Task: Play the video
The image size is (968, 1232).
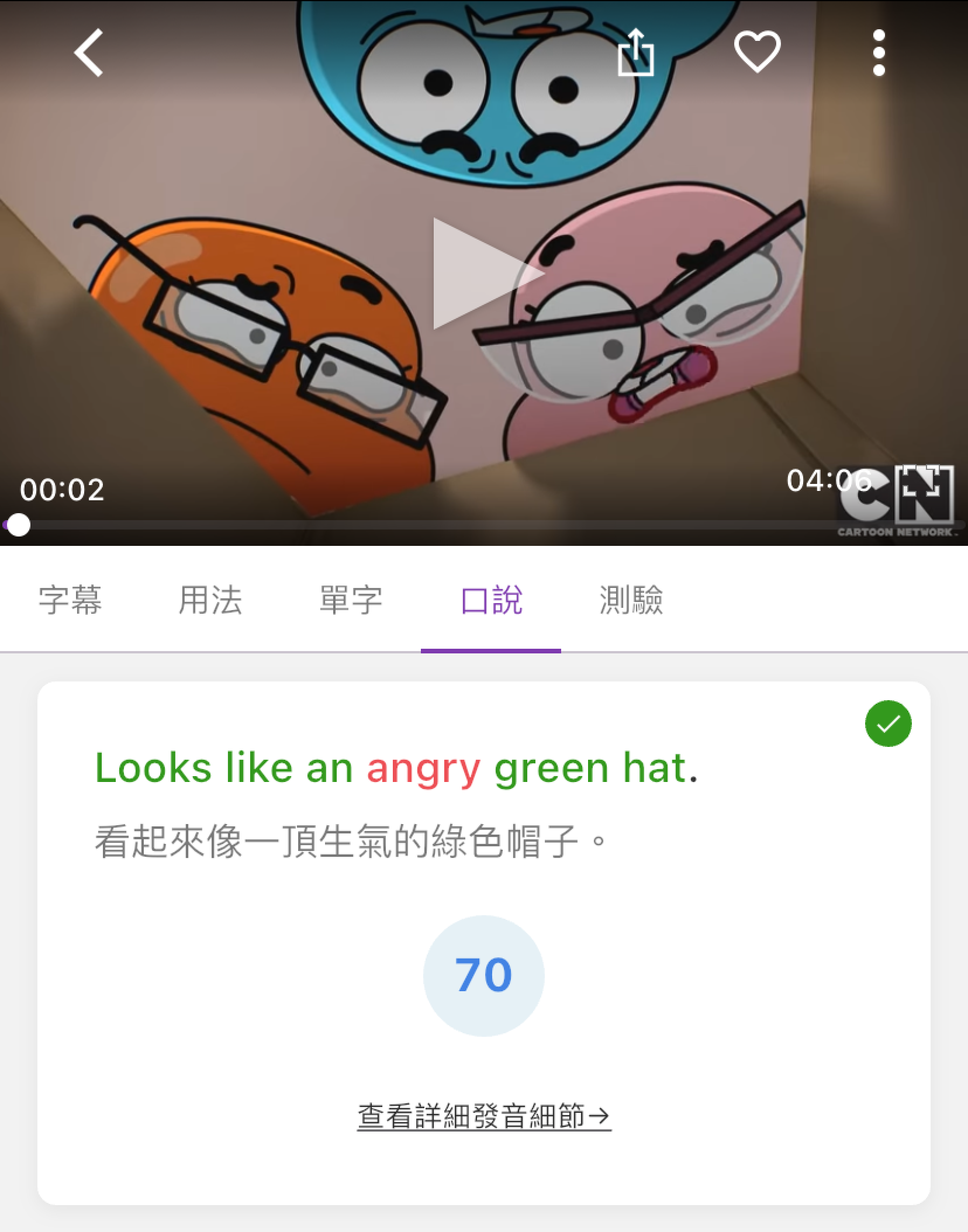Action: coord(484,274)
